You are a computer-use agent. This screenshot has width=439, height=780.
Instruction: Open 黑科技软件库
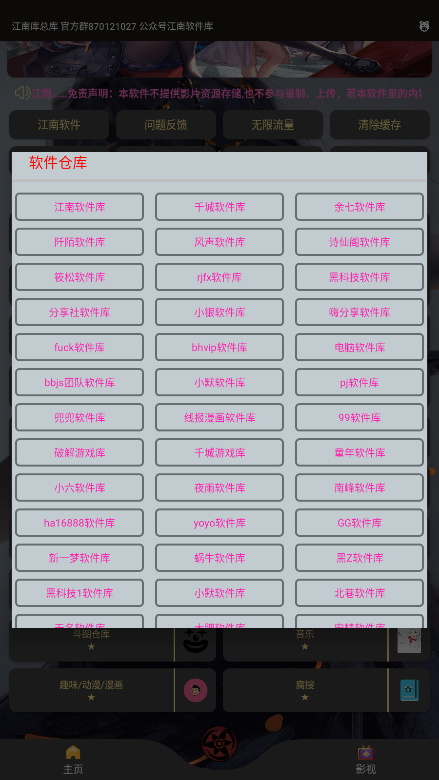[x=359, y=277]
